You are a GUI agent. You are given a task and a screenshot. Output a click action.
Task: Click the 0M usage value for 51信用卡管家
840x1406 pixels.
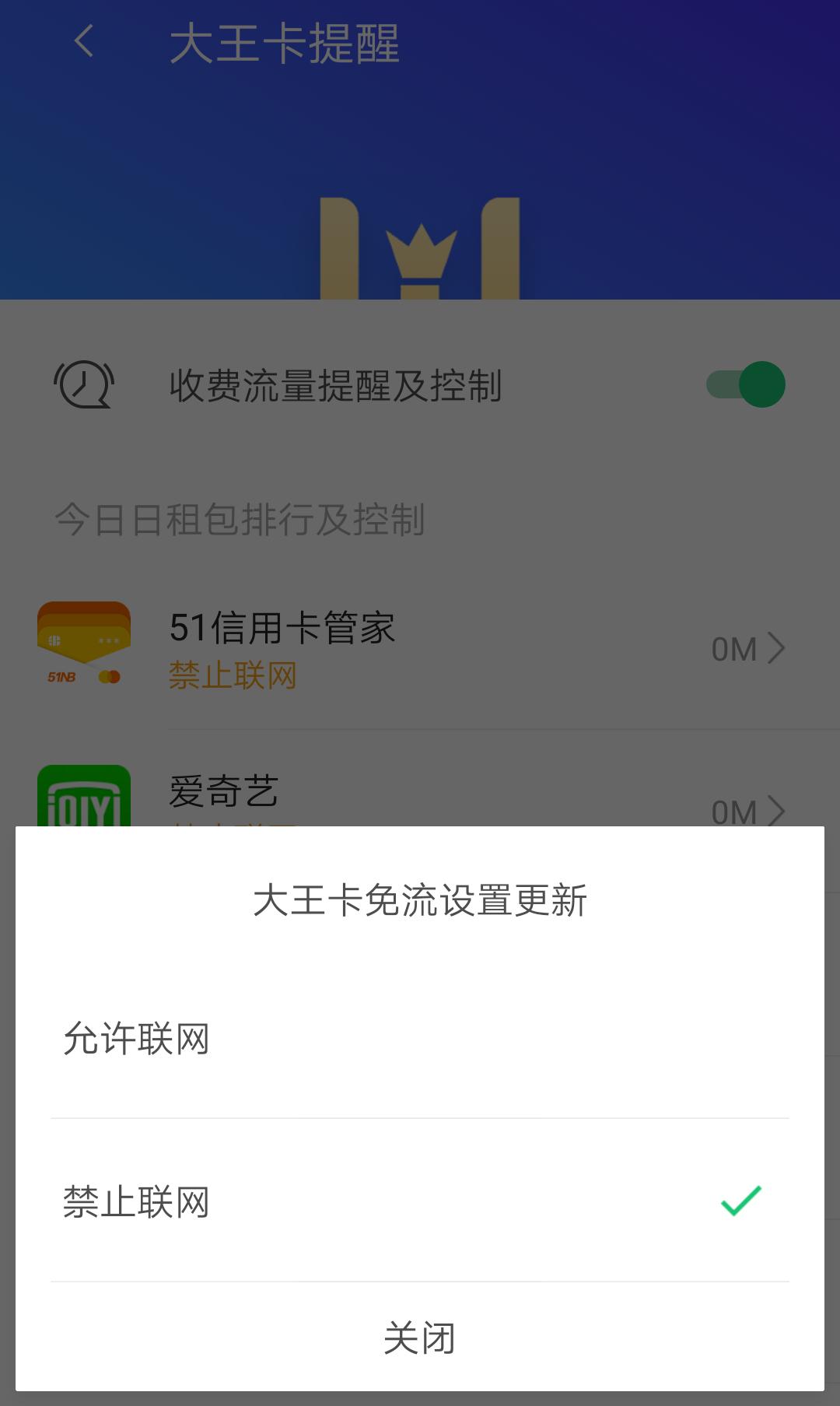pos(732,649)
